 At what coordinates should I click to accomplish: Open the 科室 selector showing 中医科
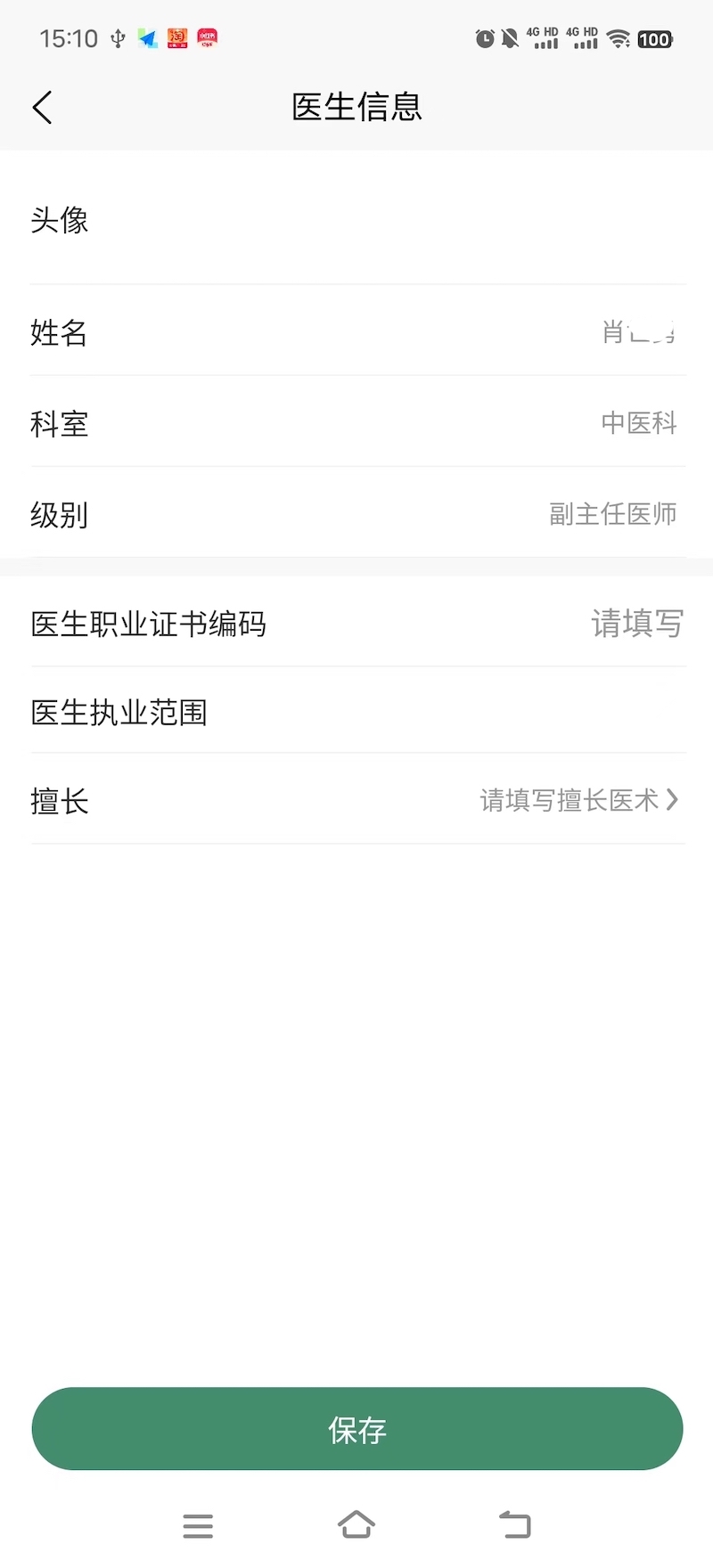point(356,425)
